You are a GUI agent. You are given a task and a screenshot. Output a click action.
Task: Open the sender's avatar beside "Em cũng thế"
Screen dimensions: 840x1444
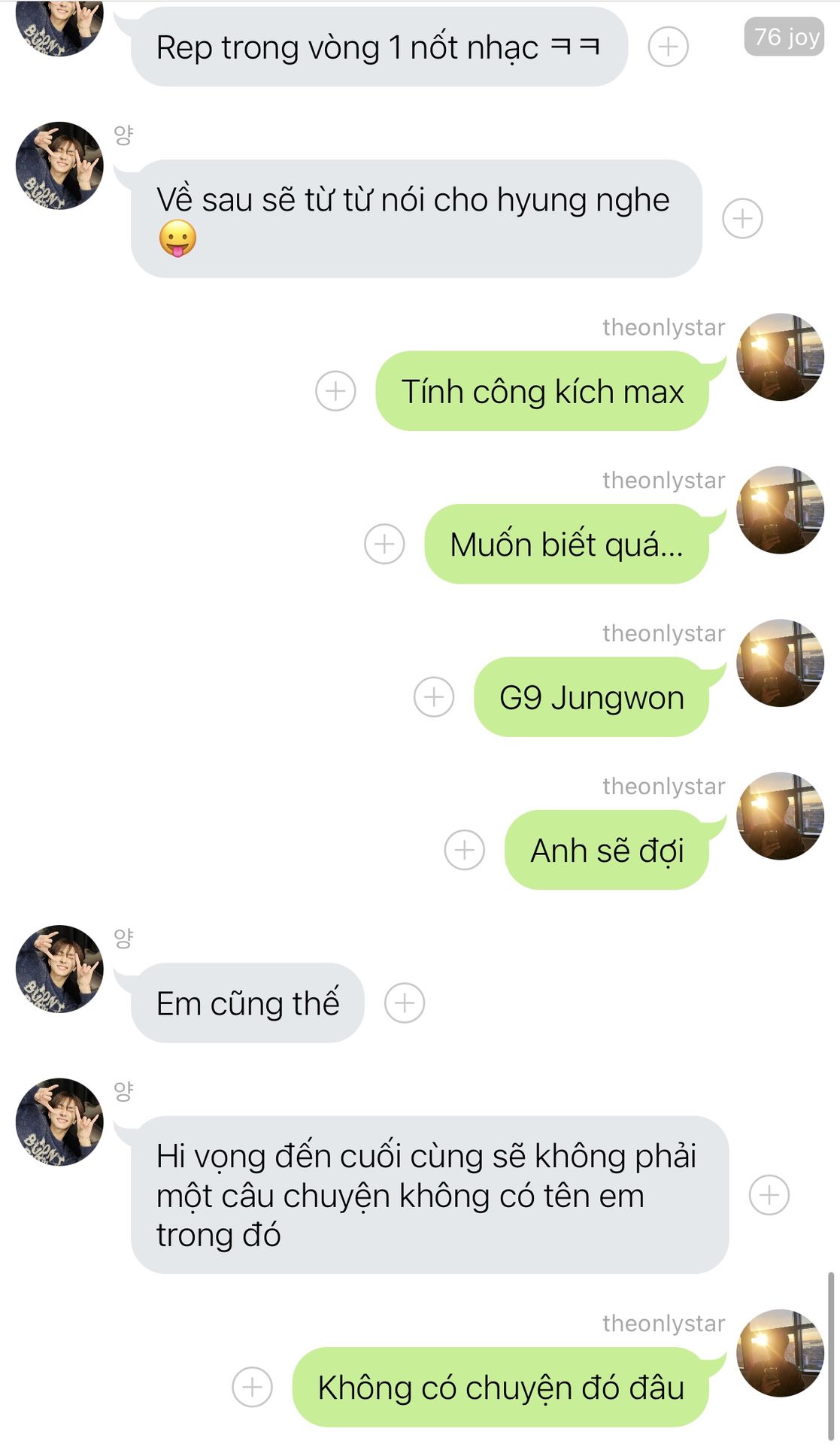(x=59, y=969)
